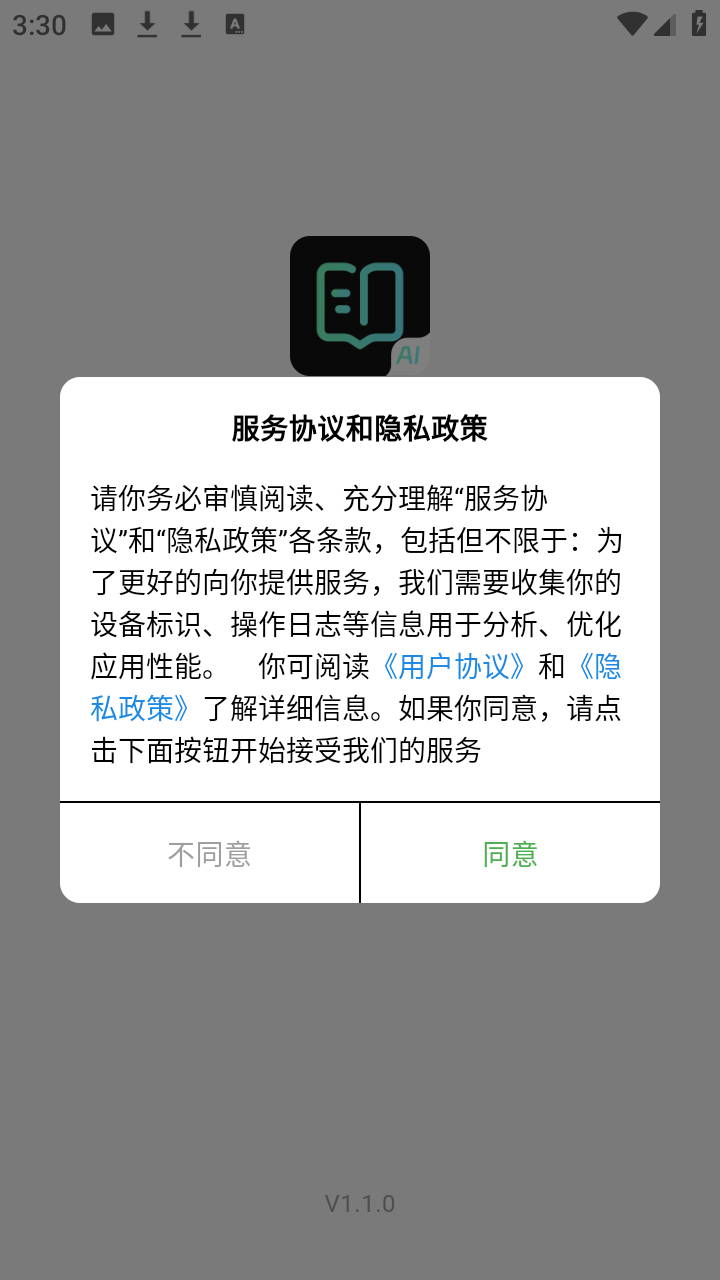Decline with the 不同意 button
Image resolution: width=720 pixels, height=1280 pixels.
209,854
